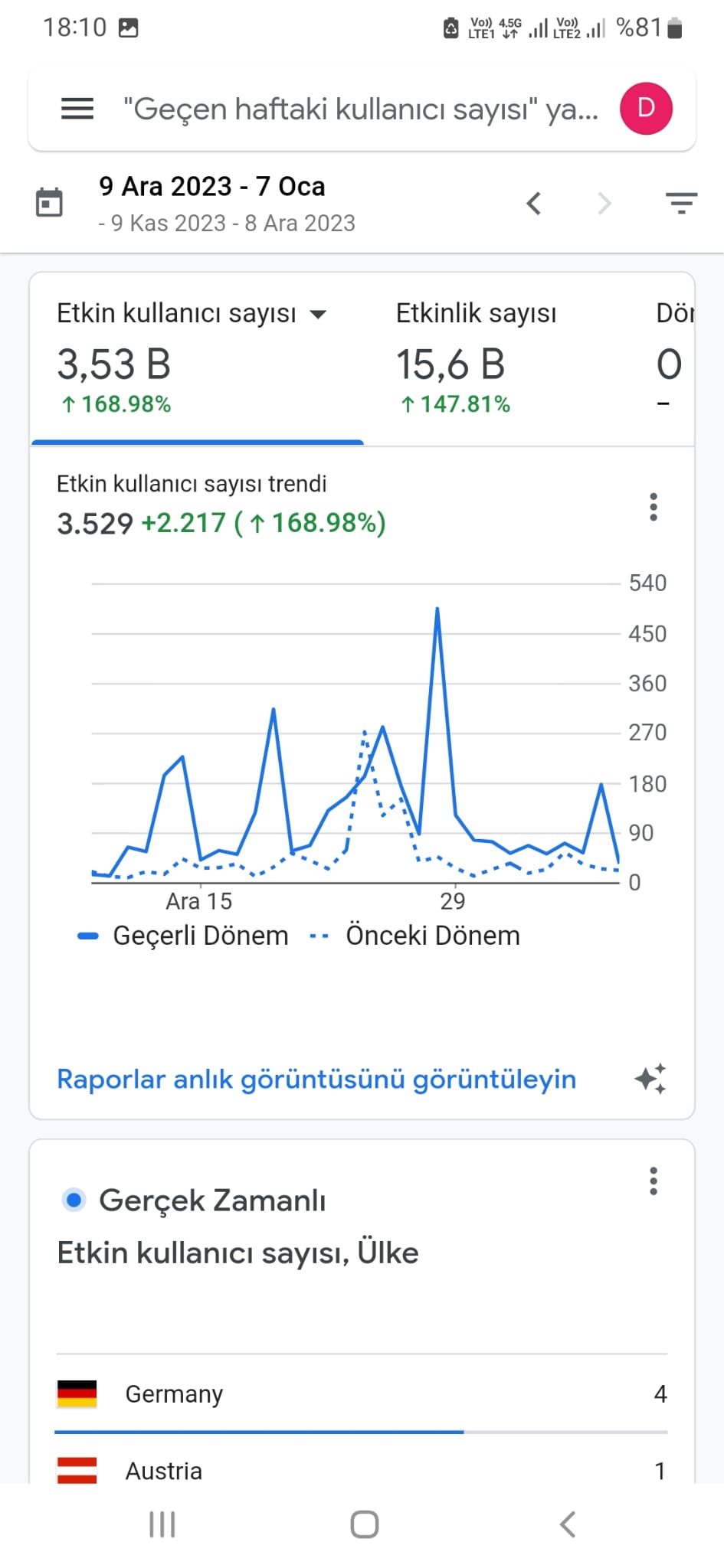Screen dimensions: 724x1568
Task: Open Raporlar anlık görüntüsünü görüntüleyin link
Action: click(x=316, y=1080)
